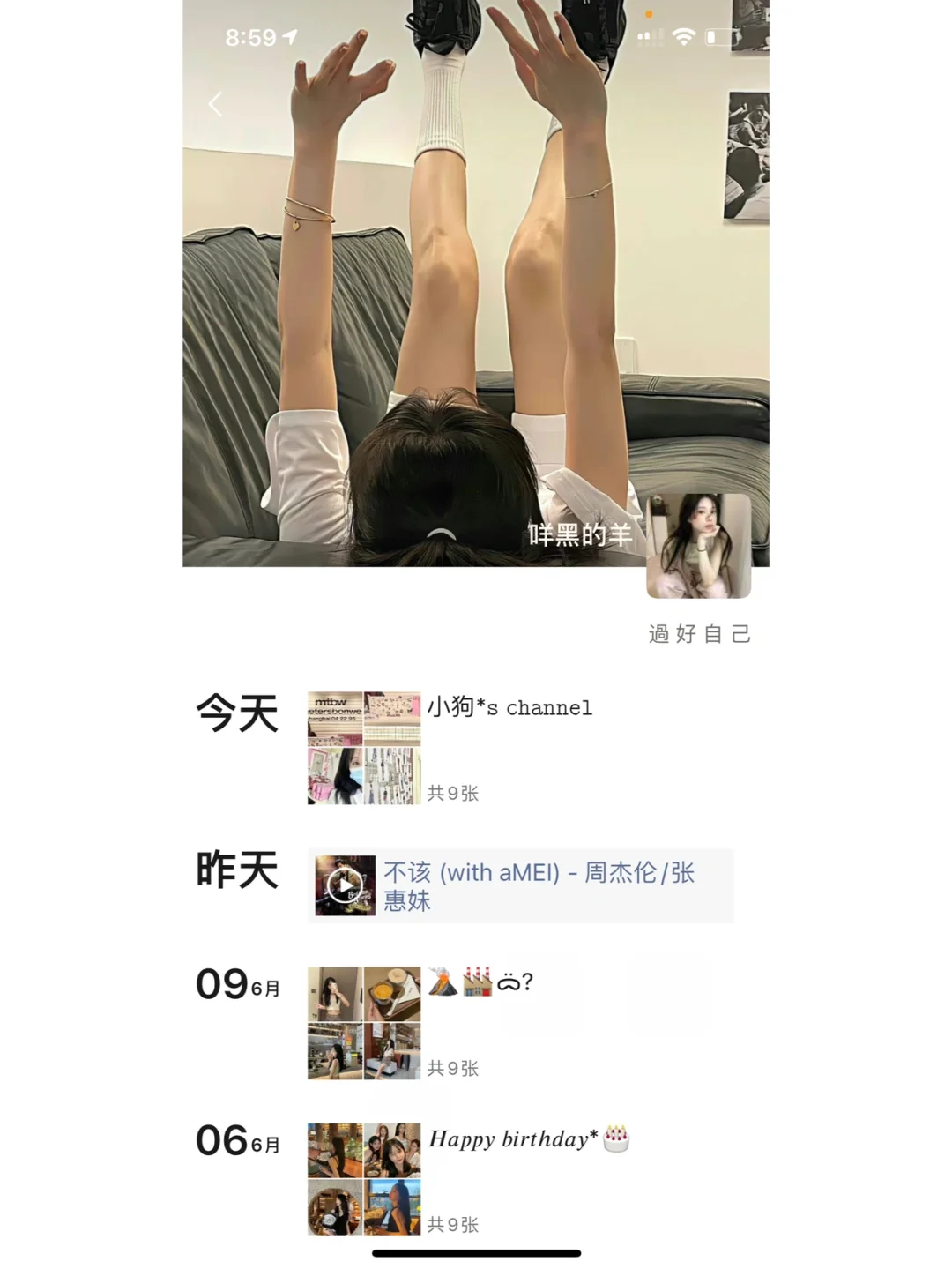The width and height of the screenshot is (952, 1269).
Task: Open the profile avatar photo of 咩黑的羊
Action: [699, 545]
